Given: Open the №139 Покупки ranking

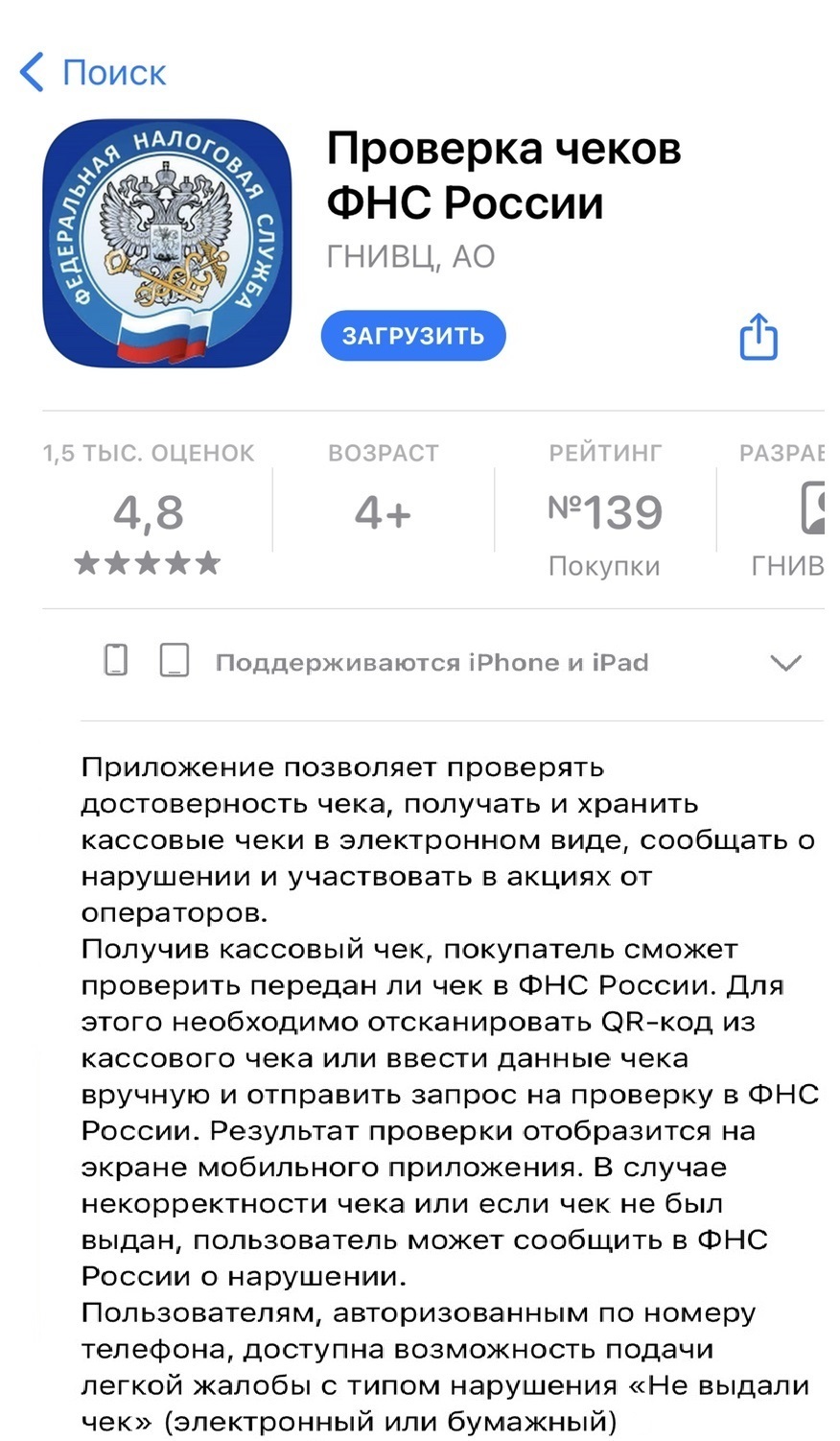Looking at the screenshot, I should 604,513.
